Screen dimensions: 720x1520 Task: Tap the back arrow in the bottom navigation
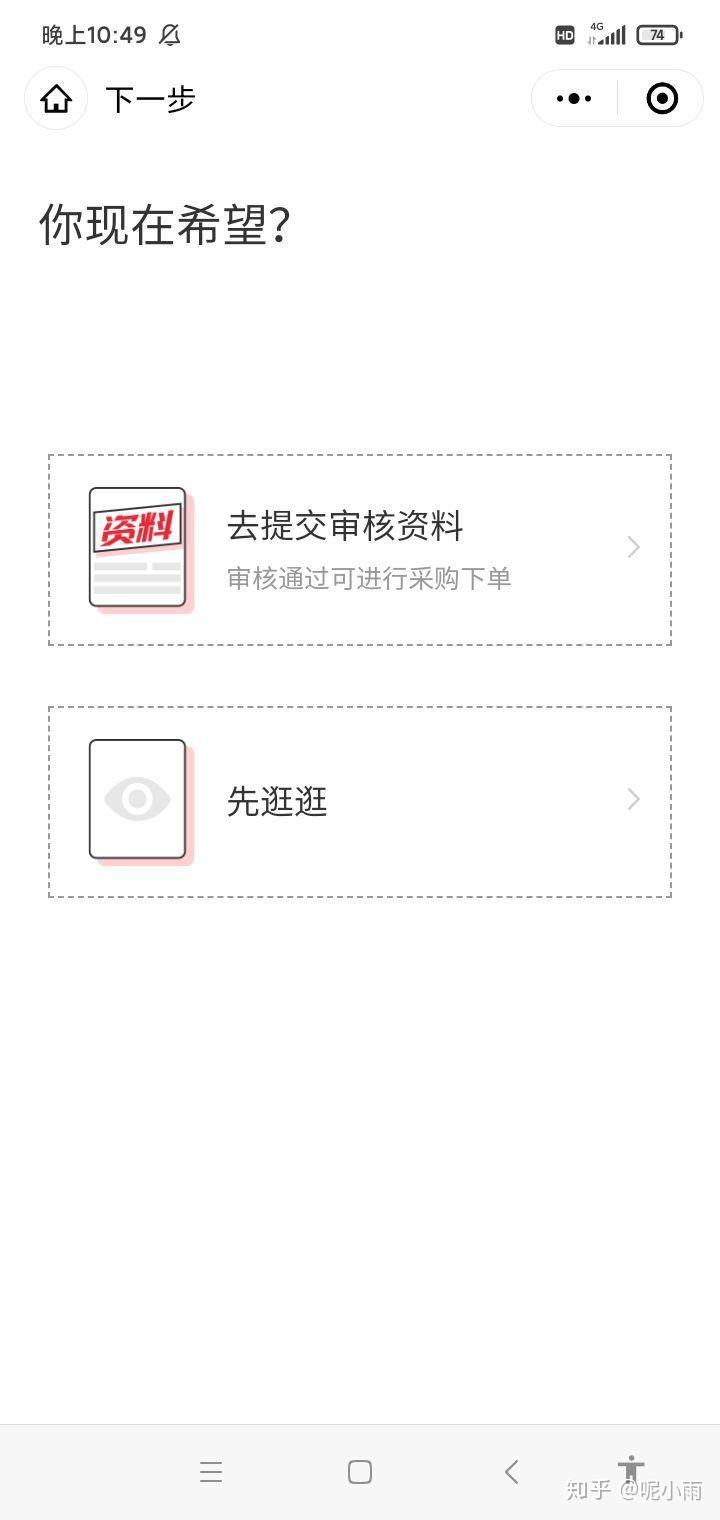pyautogui.click(x=511, y=1471)
